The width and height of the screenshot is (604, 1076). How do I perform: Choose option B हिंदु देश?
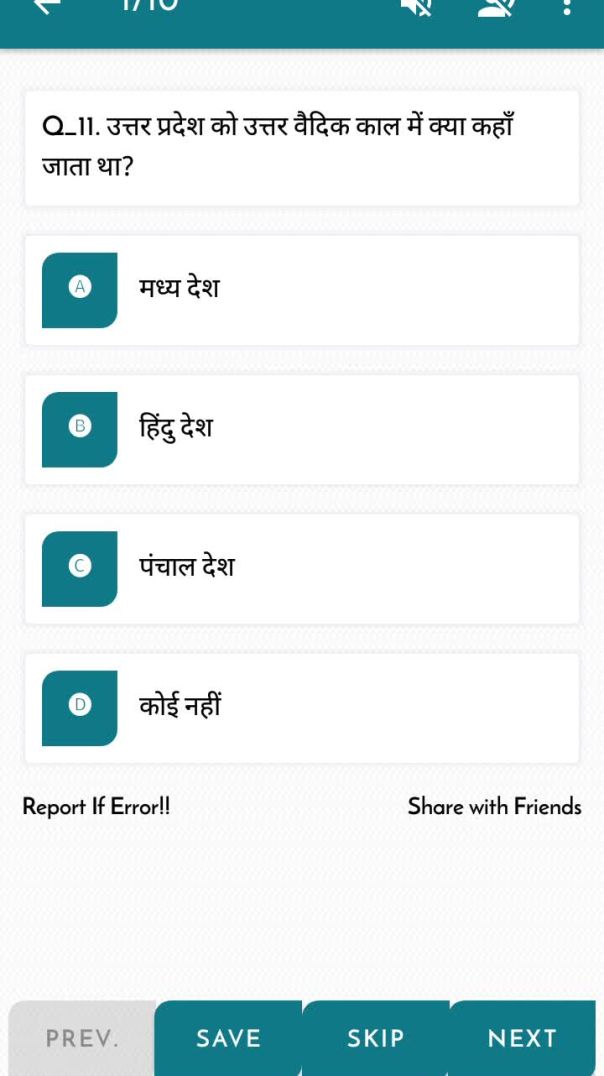(x=301, y=429)
